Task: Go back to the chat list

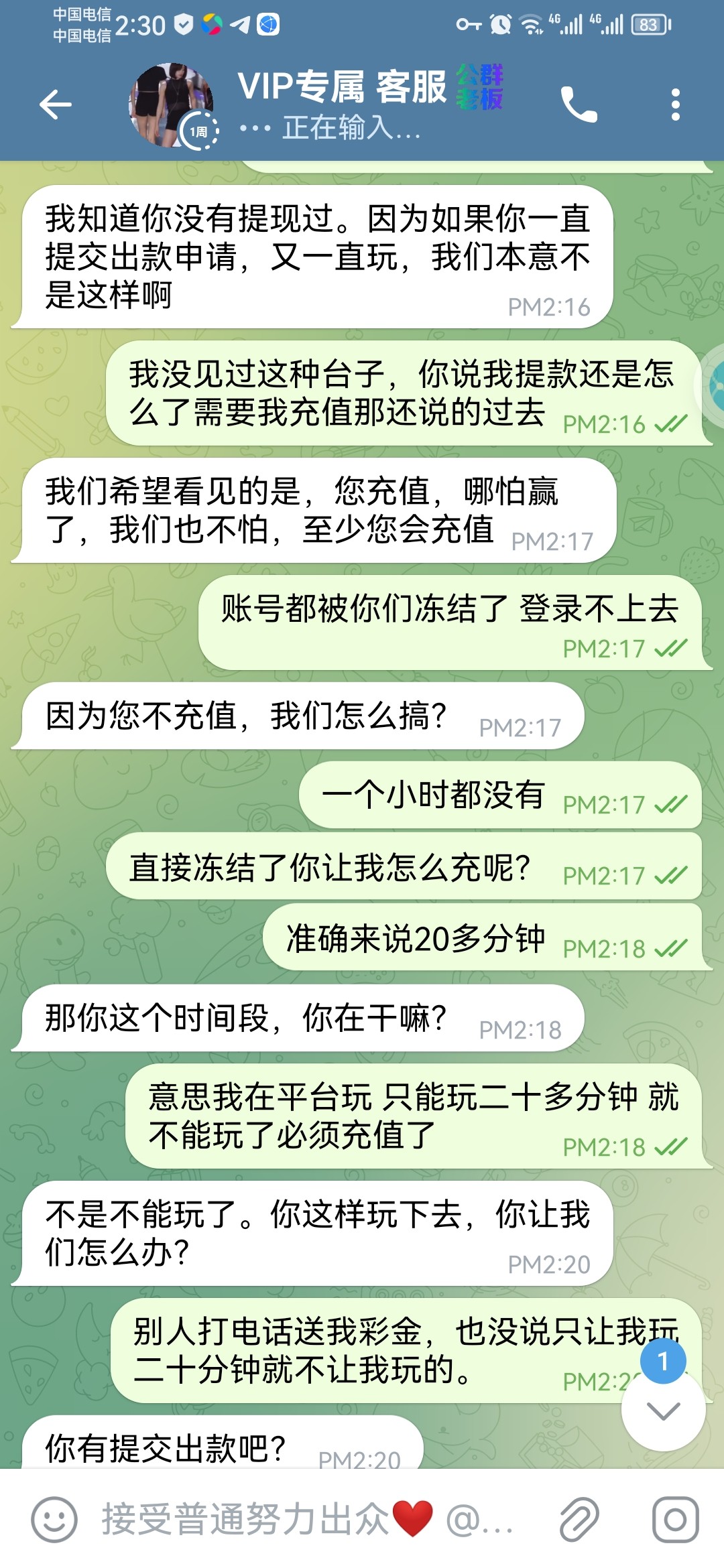Action: coord(56,105)
